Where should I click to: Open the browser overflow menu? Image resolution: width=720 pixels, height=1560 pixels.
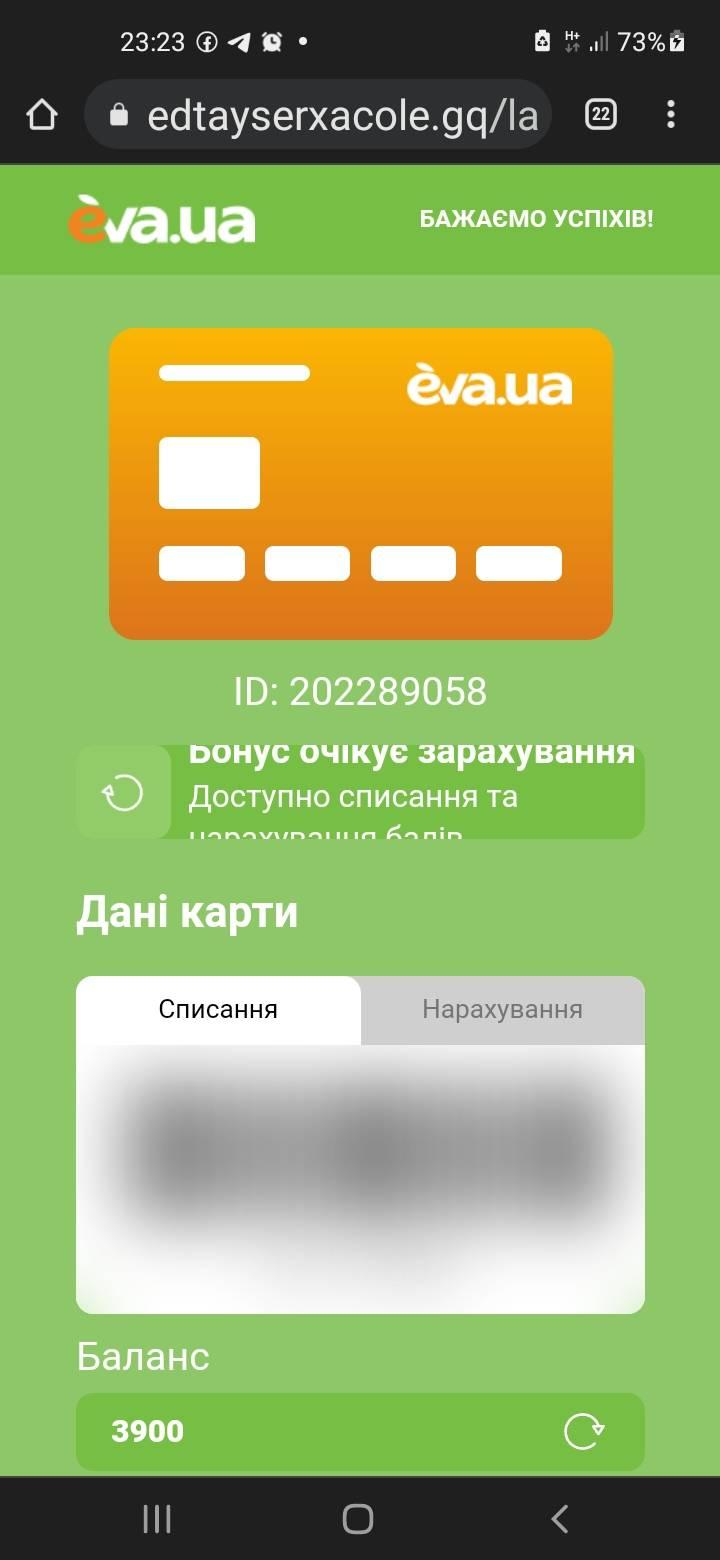[x=671, y=116]
